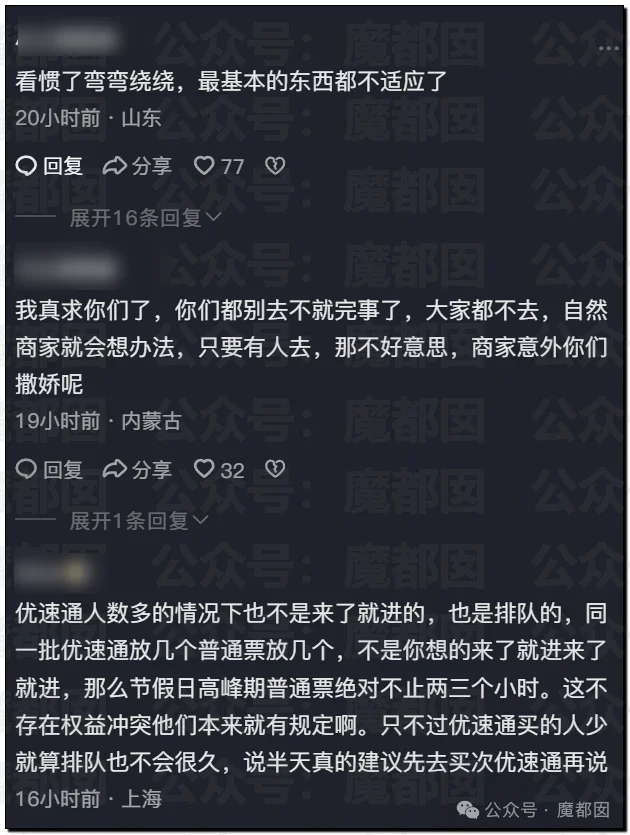This screenshot has height=835, width=630.
Task: Dislike the comment from Inner Mongolia
Action: pyautogui.click(x=275, y=469)
